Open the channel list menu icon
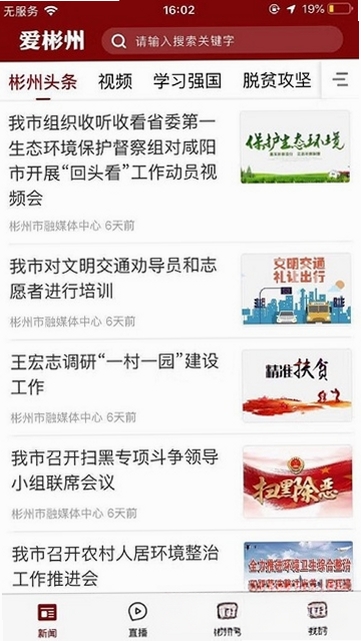The width and height of the screenshot is (361, 641). point(340,79)
